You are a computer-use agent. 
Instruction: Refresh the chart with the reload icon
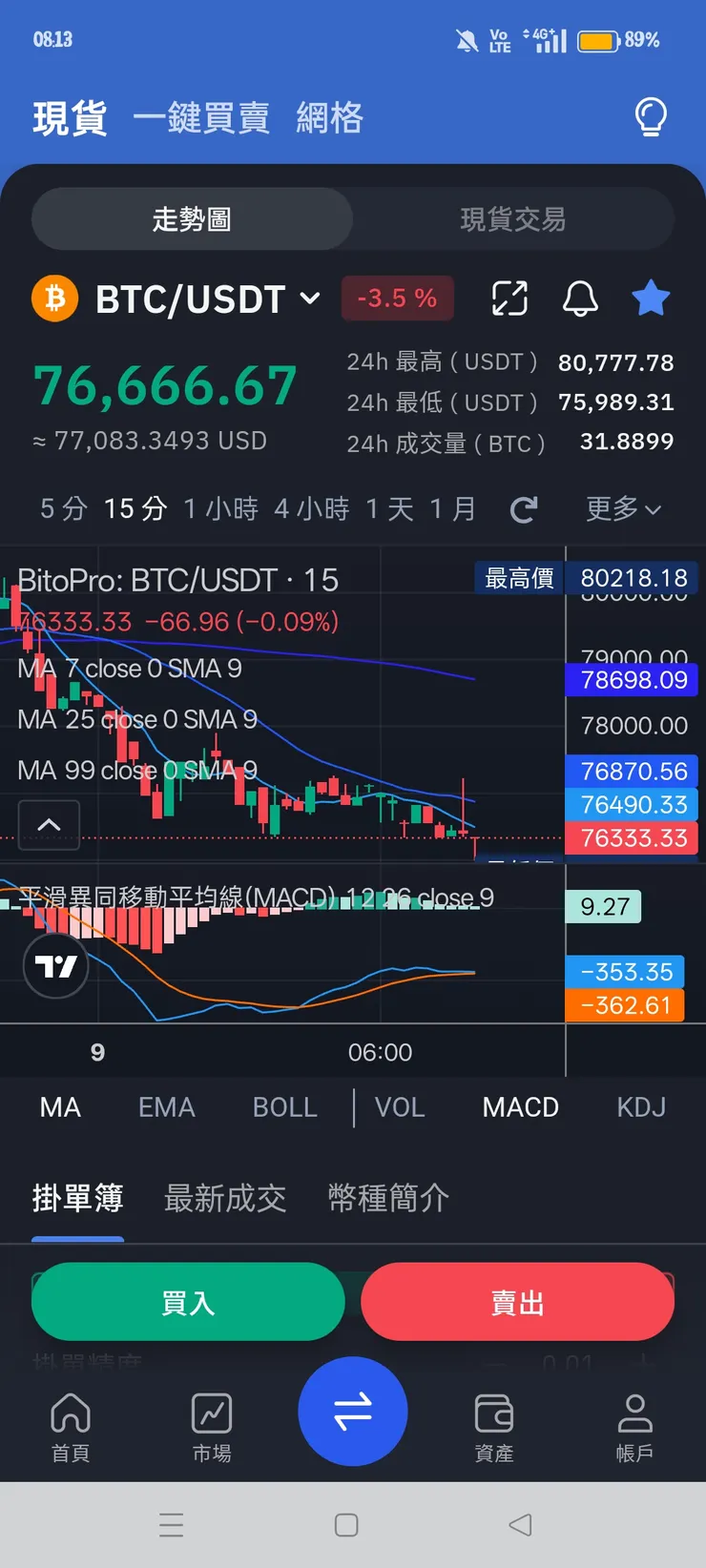coord(523,509)
